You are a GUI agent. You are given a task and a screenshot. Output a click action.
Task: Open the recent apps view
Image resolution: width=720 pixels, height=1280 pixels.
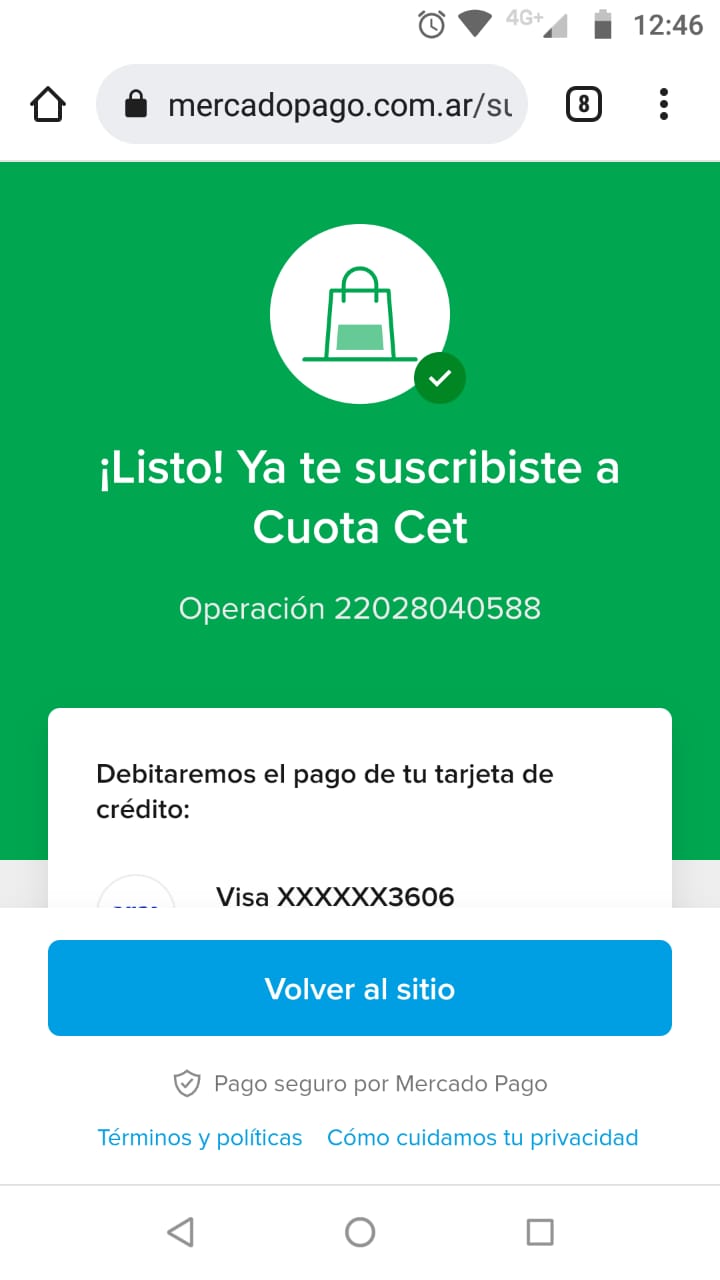click(540, 1232)
